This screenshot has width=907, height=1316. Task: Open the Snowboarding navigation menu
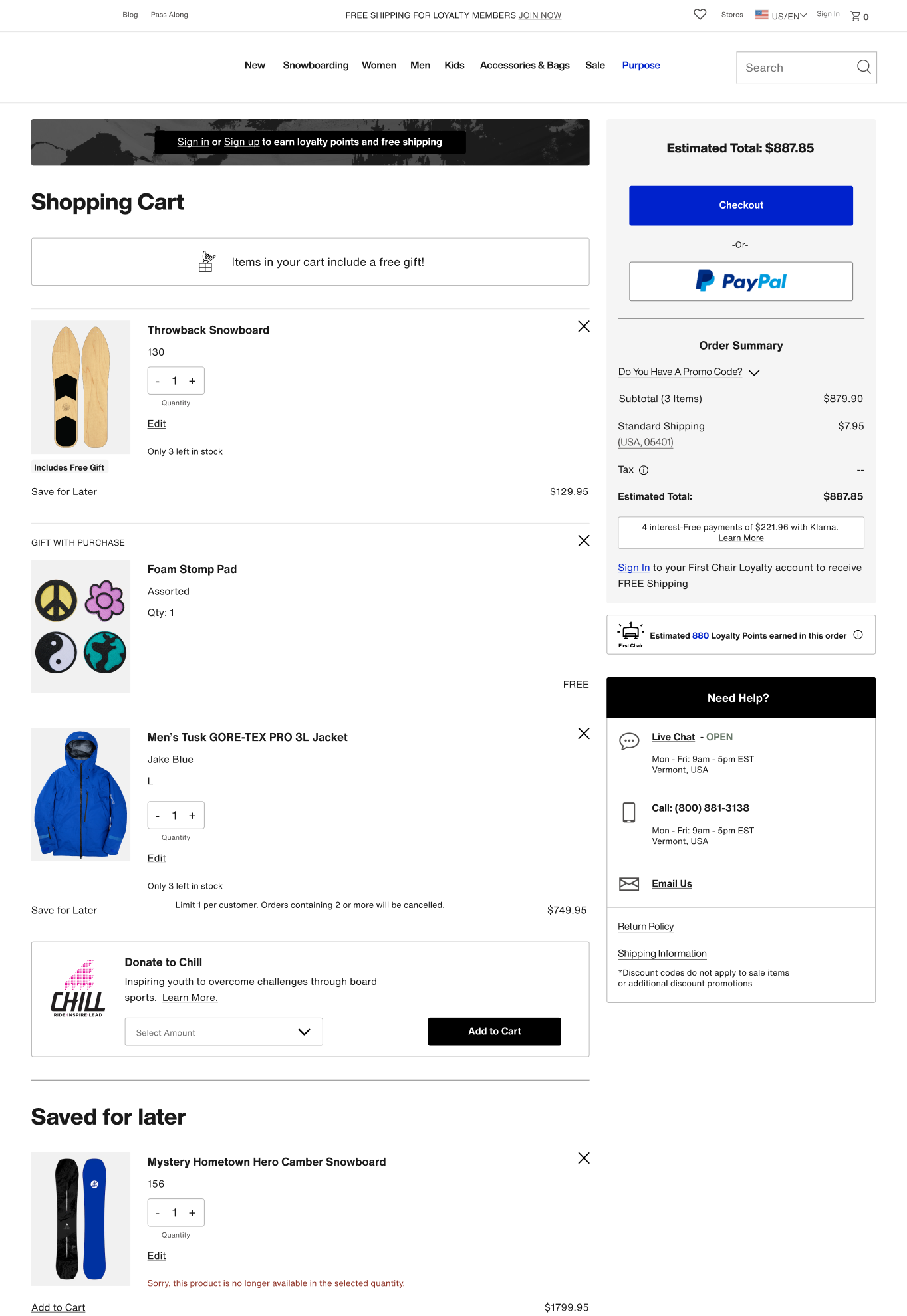point(315,65)
